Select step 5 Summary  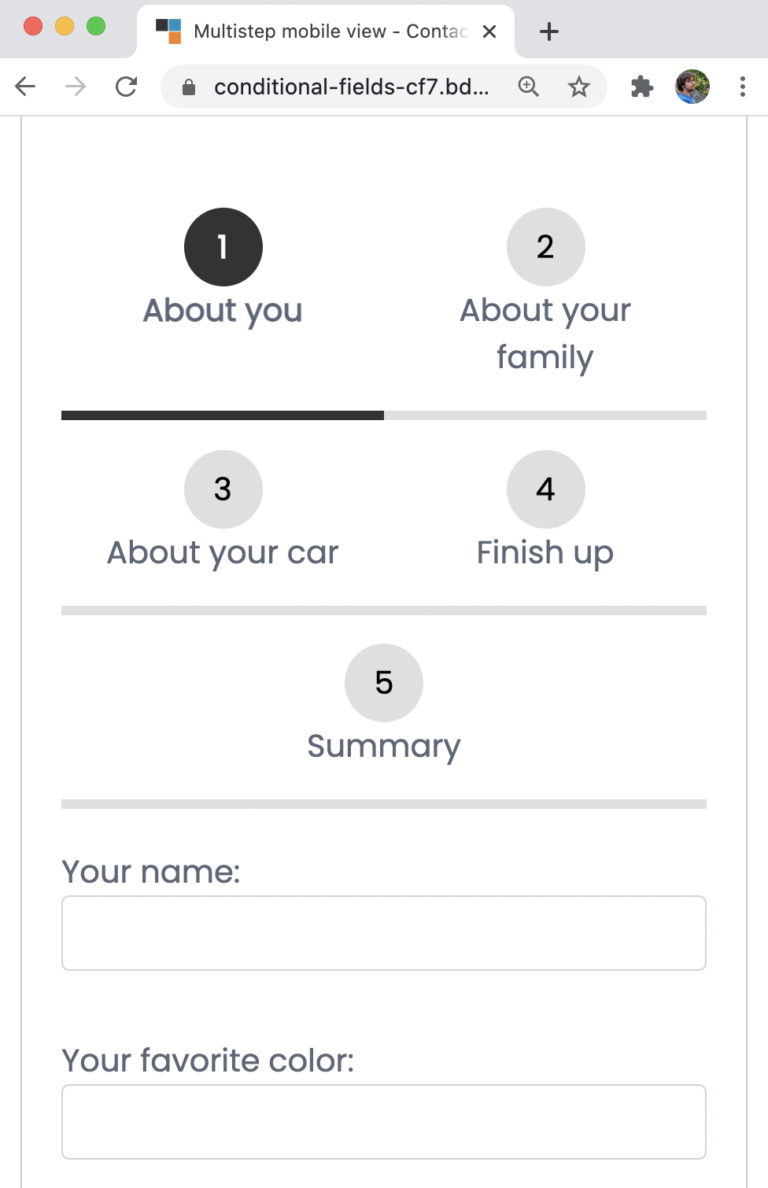(384, 683)
